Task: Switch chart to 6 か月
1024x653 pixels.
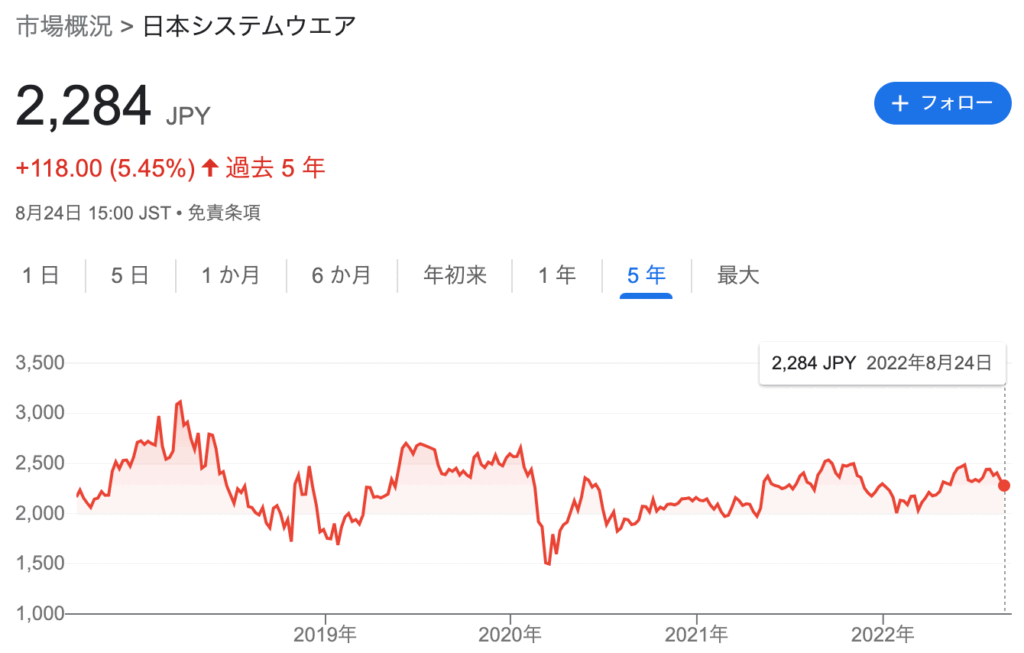Action: coord(341,275)
